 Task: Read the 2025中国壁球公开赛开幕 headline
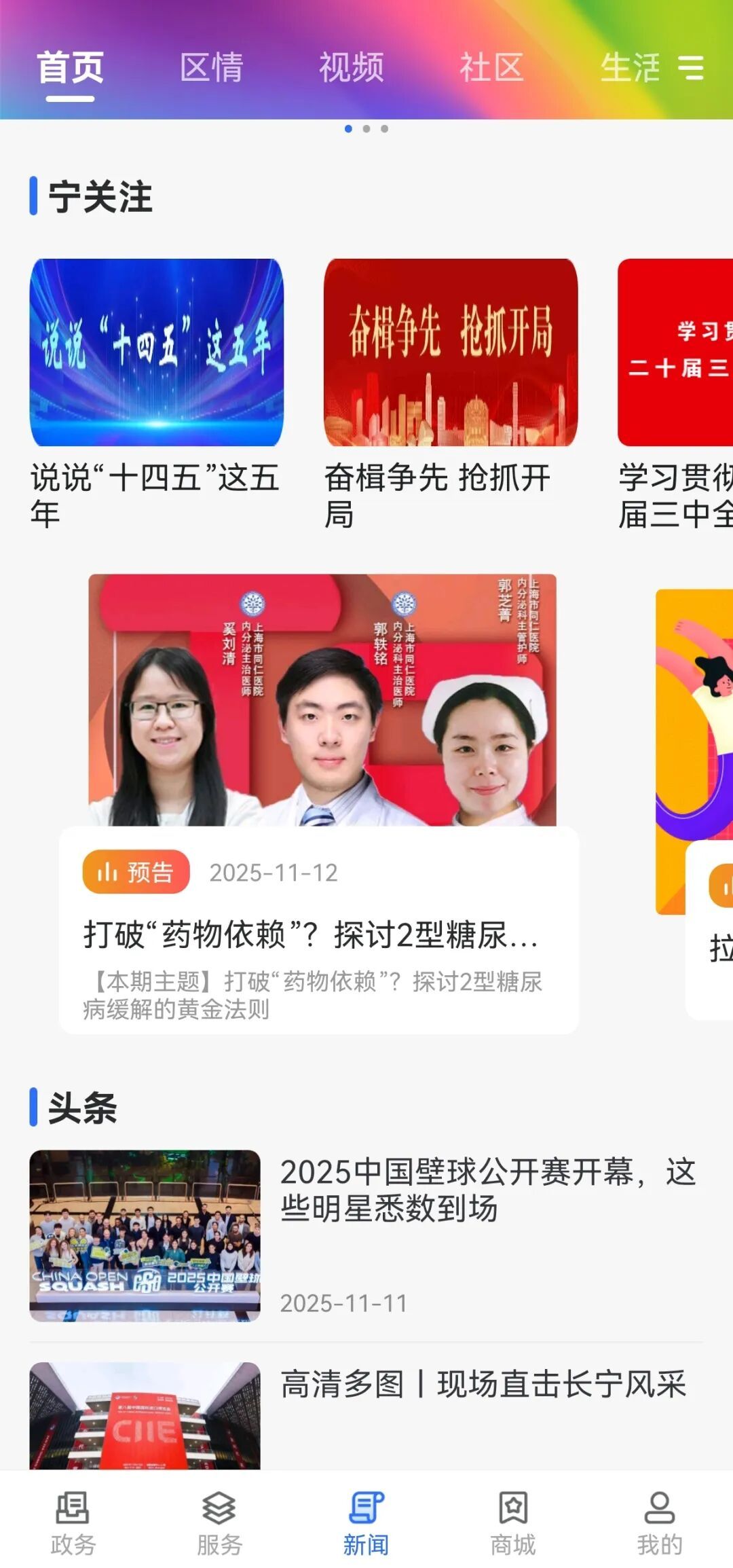pyautogui.click(x=487, y=1190)
